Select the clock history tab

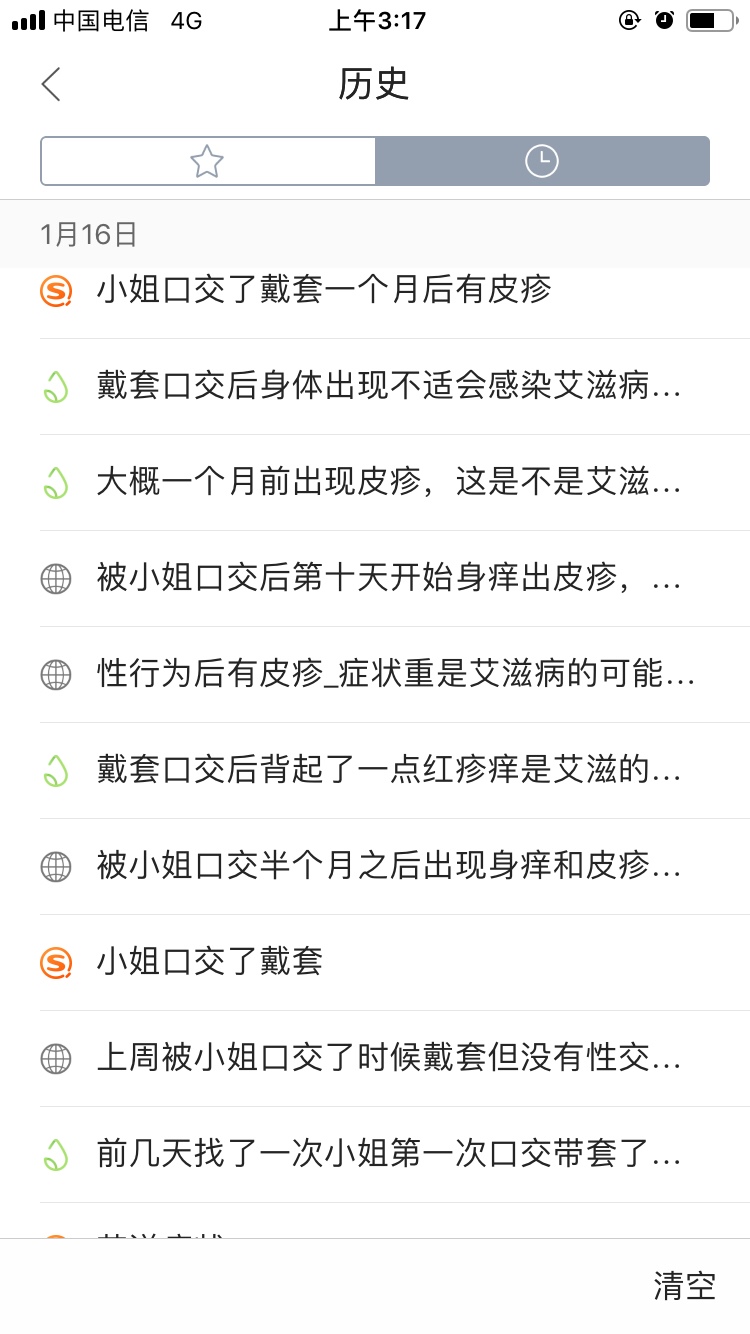(x=542, y=161)
